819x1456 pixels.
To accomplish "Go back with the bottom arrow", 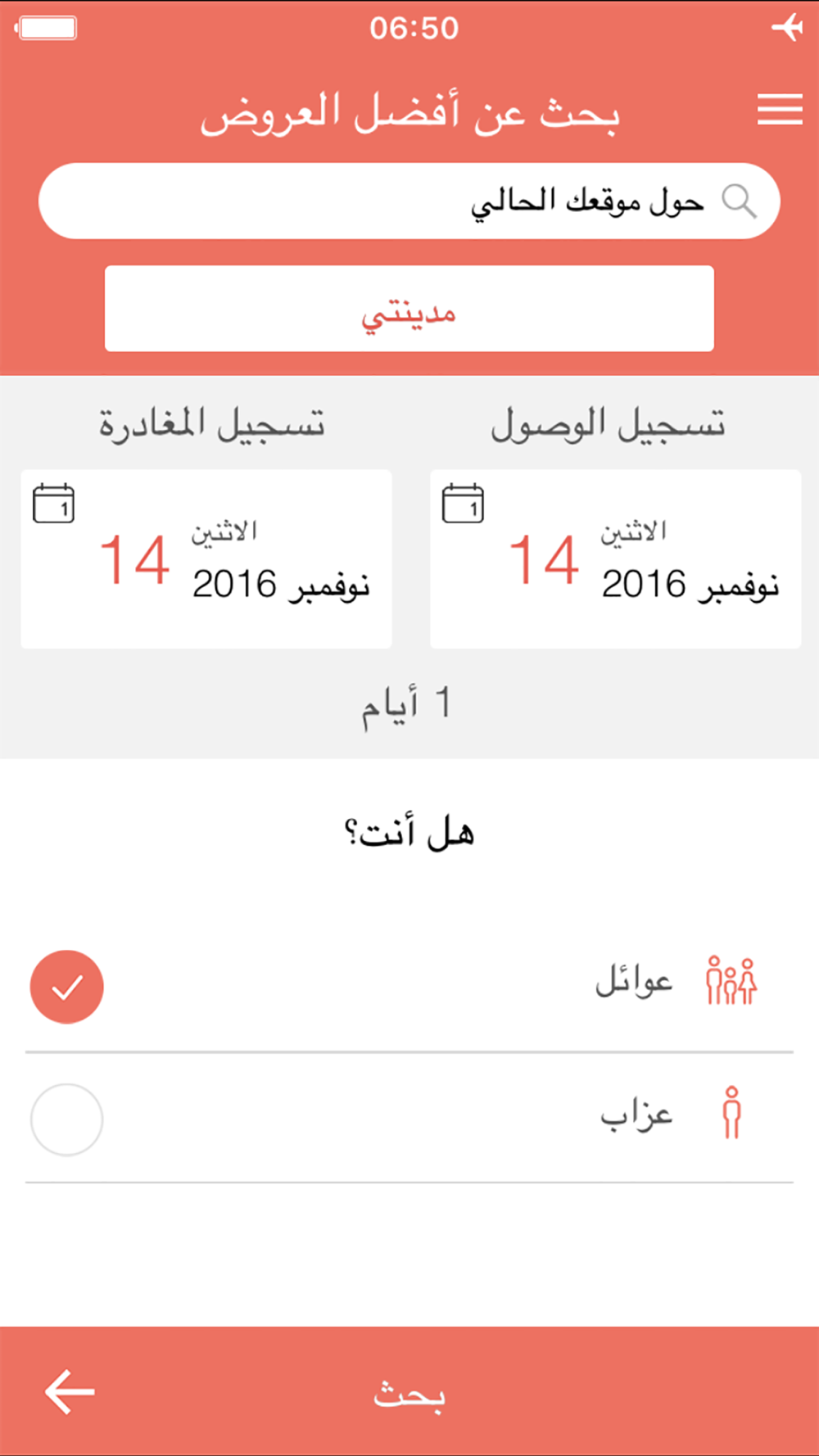I will coord(70,1391).
